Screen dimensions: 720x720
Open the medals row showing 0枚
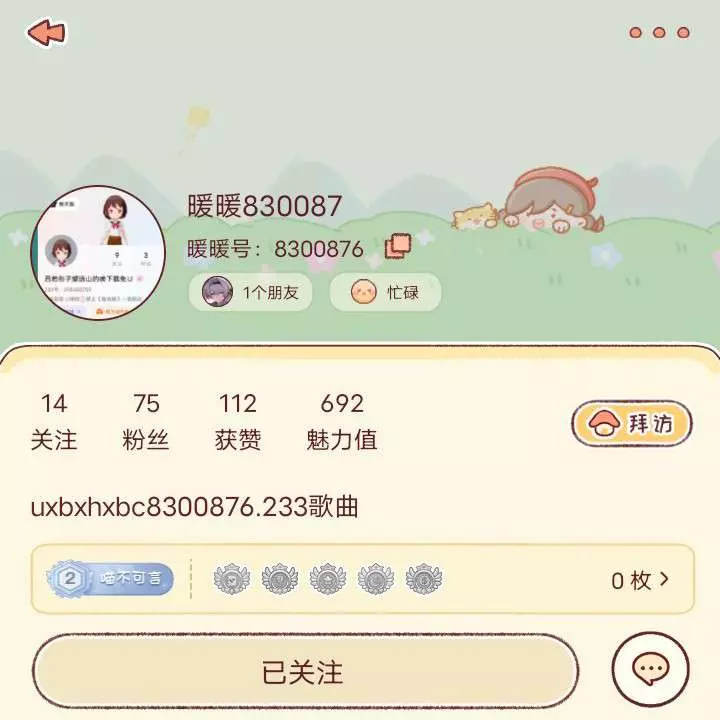click(640, 580)
